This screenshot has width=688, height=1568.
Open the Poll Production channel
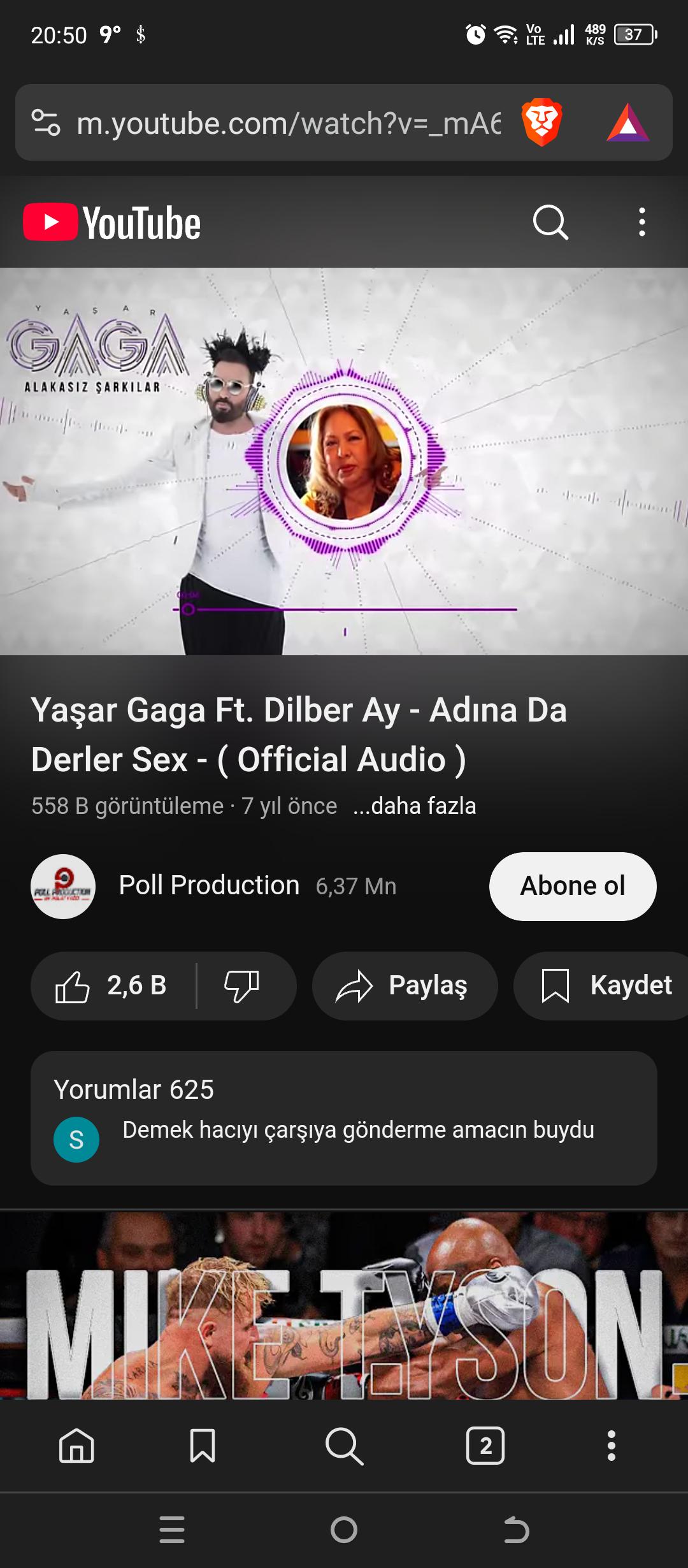208,886
